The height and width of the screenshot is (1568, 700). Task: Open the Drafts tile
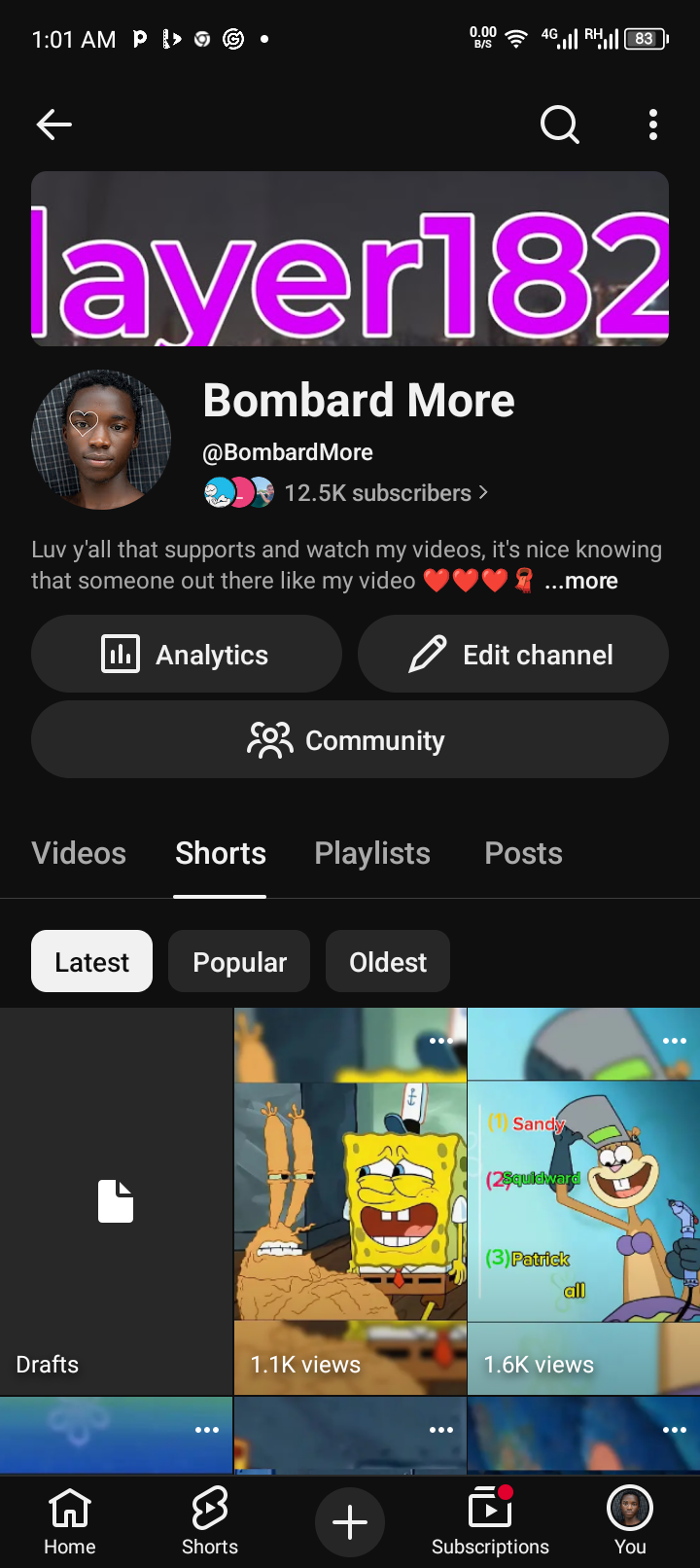pos(116,1201)
